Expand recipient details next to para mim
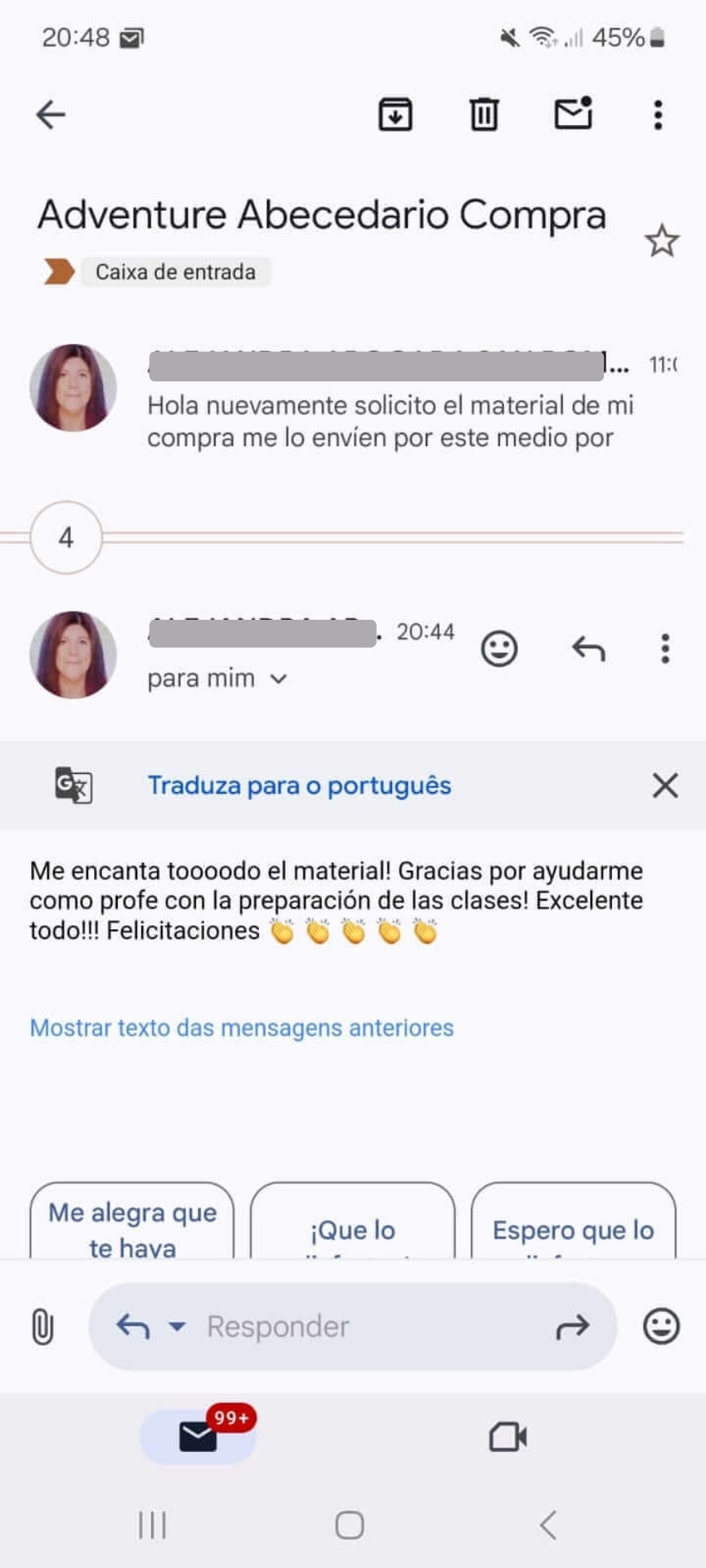The image size is (706, 1568). 279,679
